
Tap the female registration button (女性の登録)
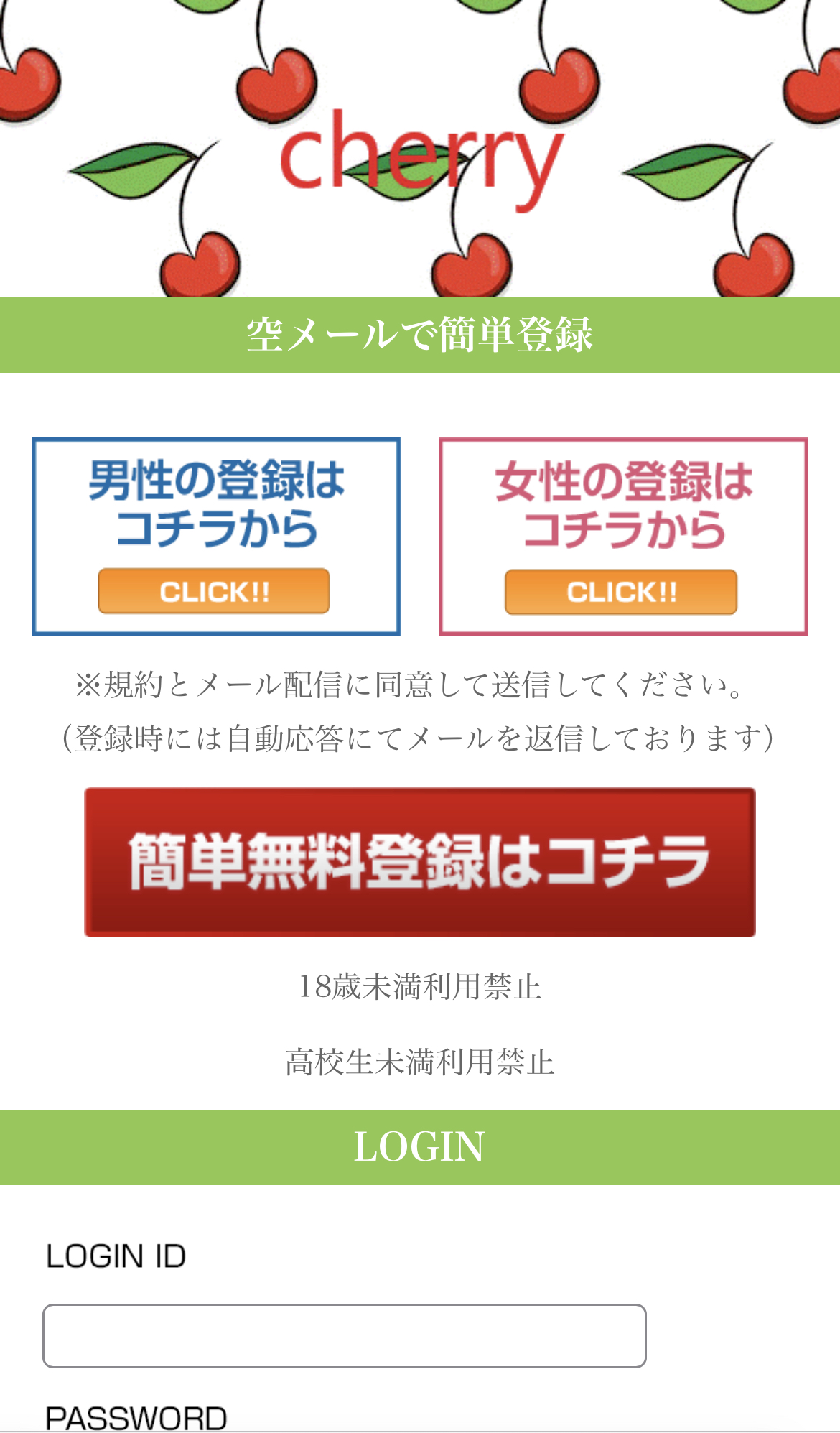pyautogui.click(x=622, y=537)
